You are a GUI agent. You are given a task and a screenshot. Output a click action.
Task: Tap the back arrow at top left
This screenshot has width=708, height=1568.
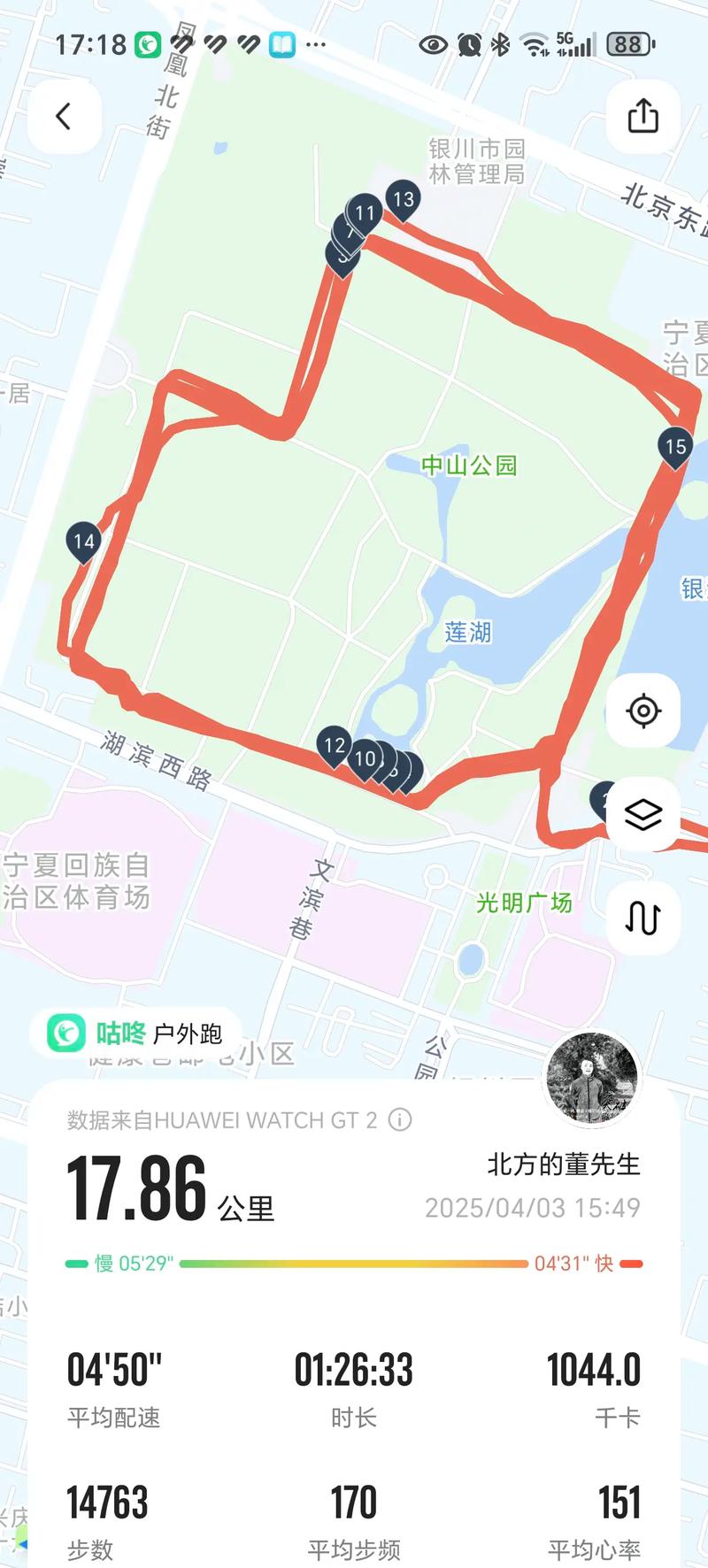64,116
